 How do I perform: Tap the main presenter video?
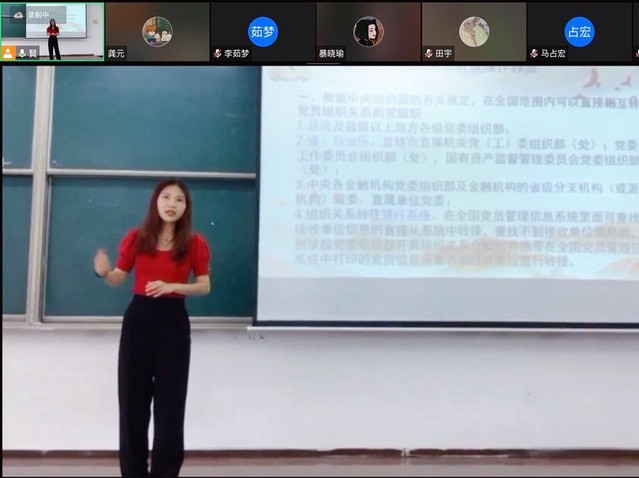tap(320, 270)
